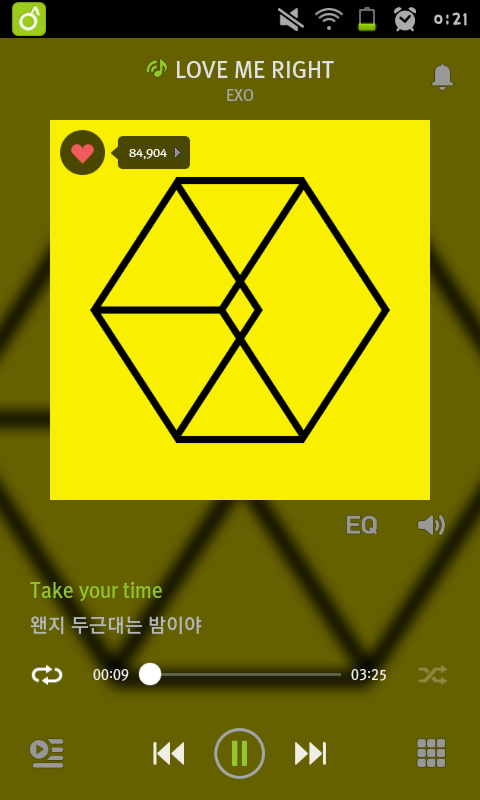Viewport: 480px width, 800px height.
Task: Open the EQ settings
Action: coord(362,525)
